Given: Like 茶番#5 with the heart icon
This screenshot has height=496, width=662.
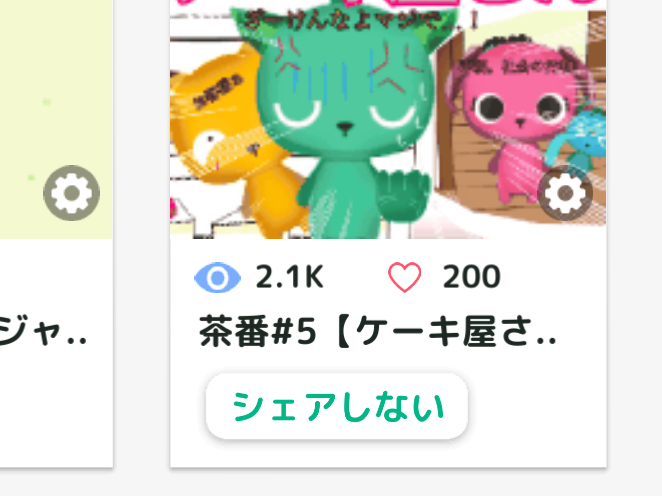Looking at the screenshot, I should [405, 277].
